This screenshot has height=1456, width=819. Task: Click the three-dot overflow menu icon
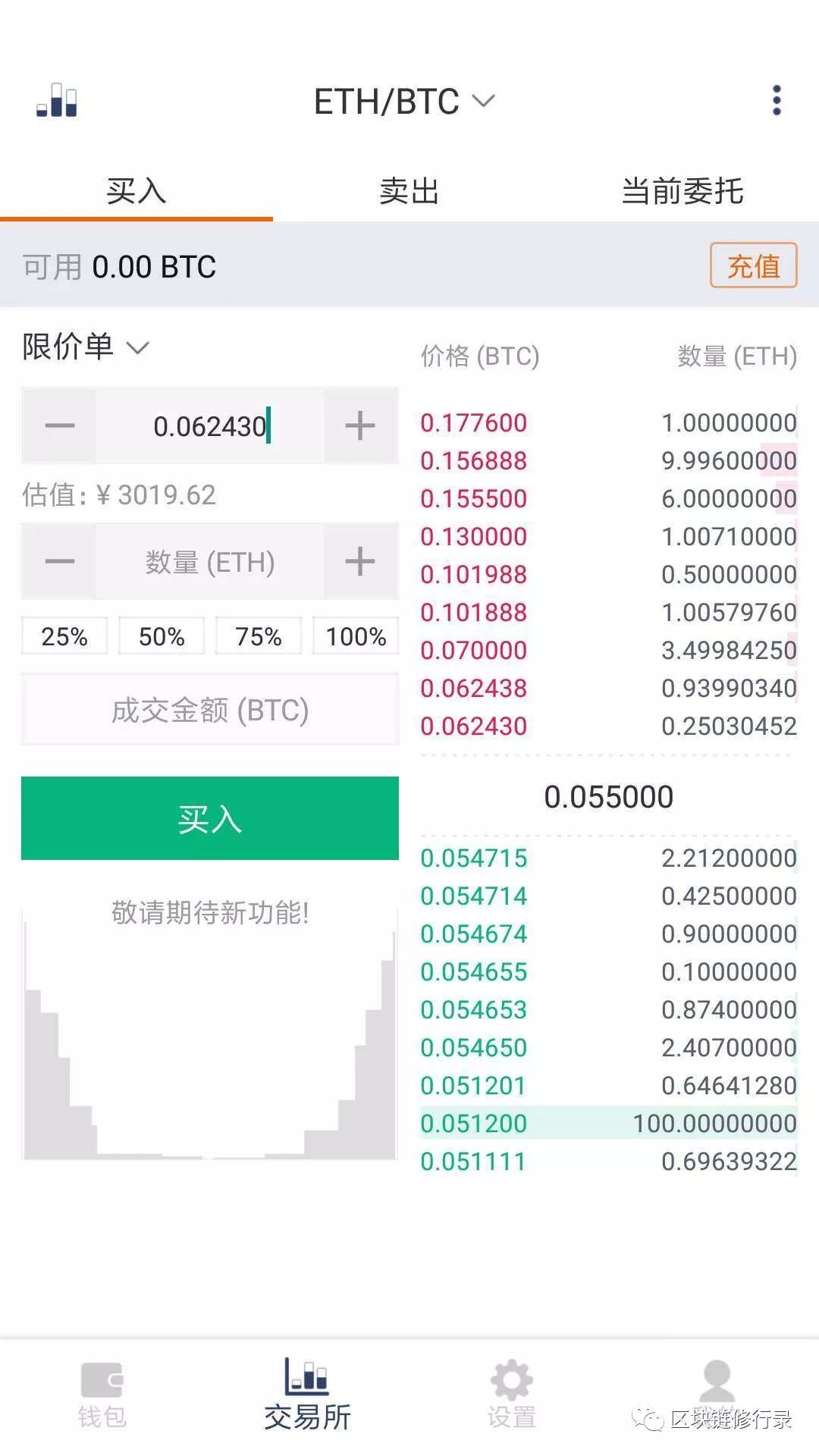[777, 99]
